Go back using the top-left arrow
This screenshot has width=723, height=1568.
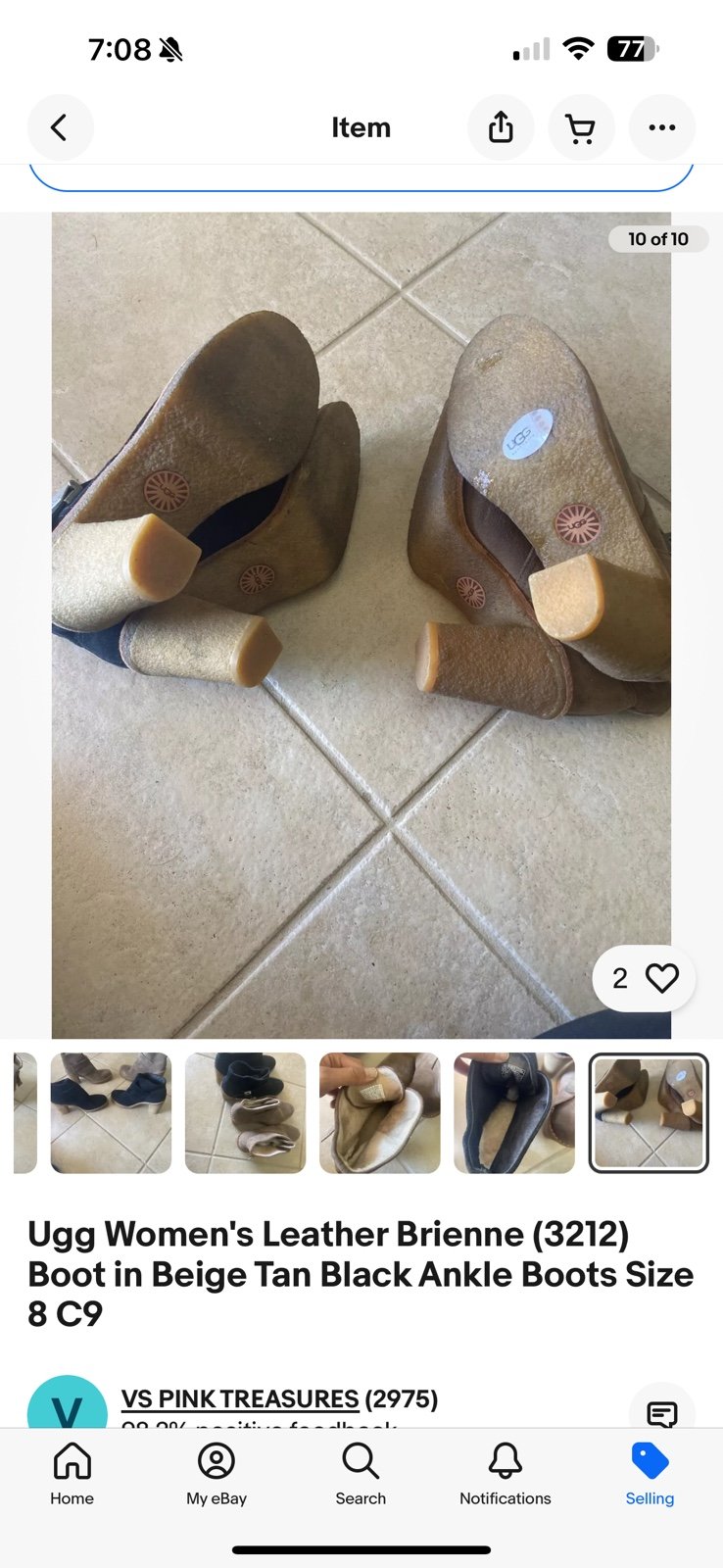click(60, 127)
